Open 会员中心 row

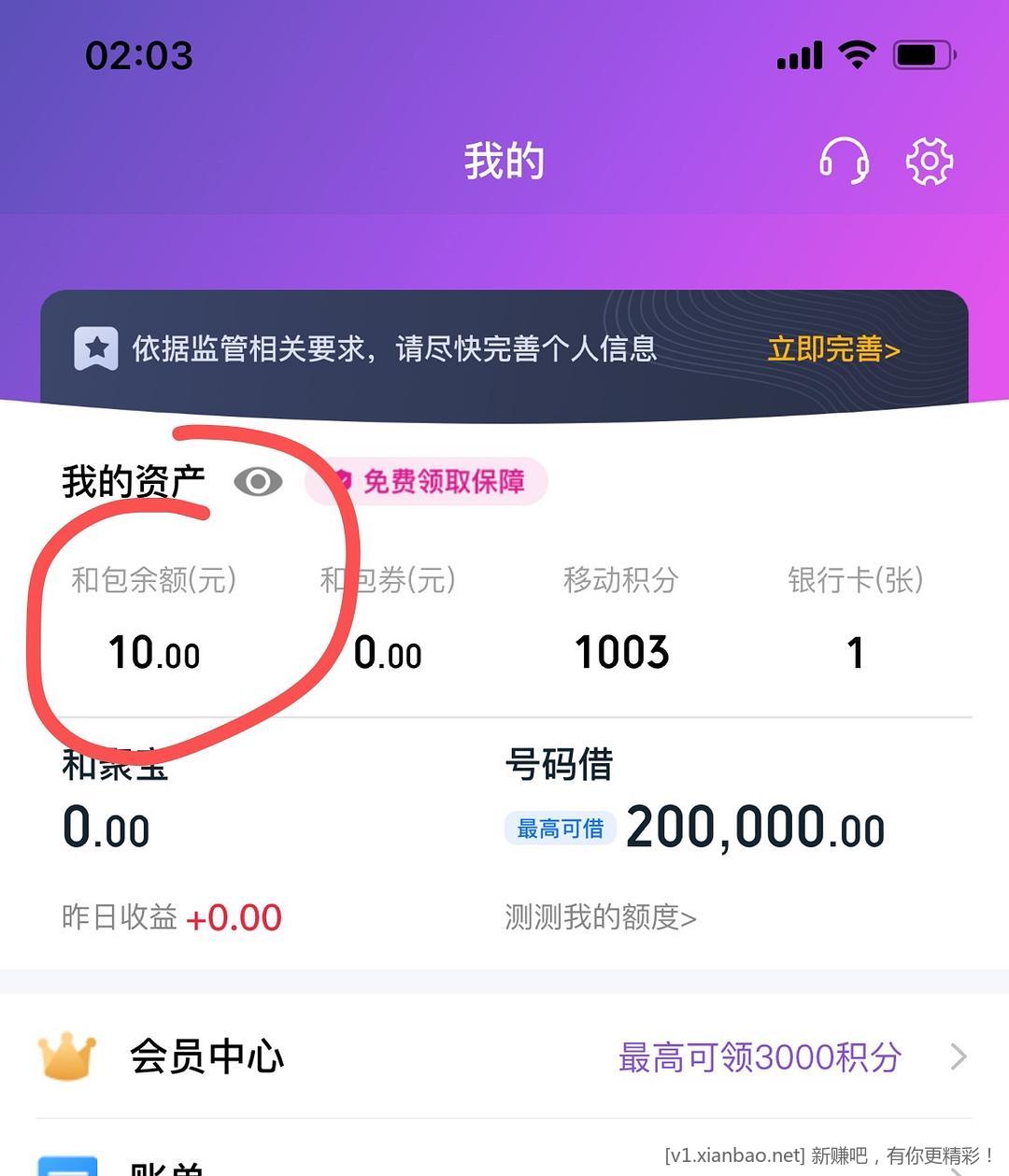tap(504, 1056)
